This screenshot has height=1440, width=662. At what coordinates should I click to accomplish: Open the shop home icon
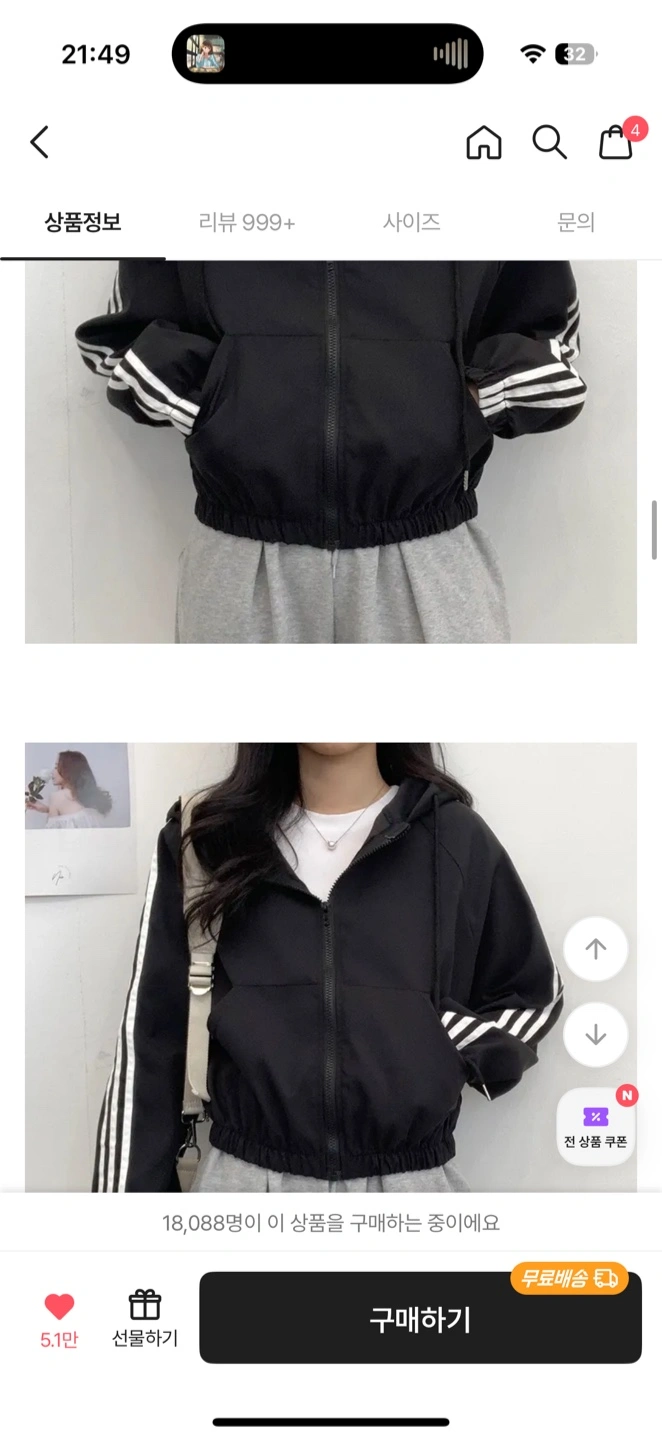point(483,143)
